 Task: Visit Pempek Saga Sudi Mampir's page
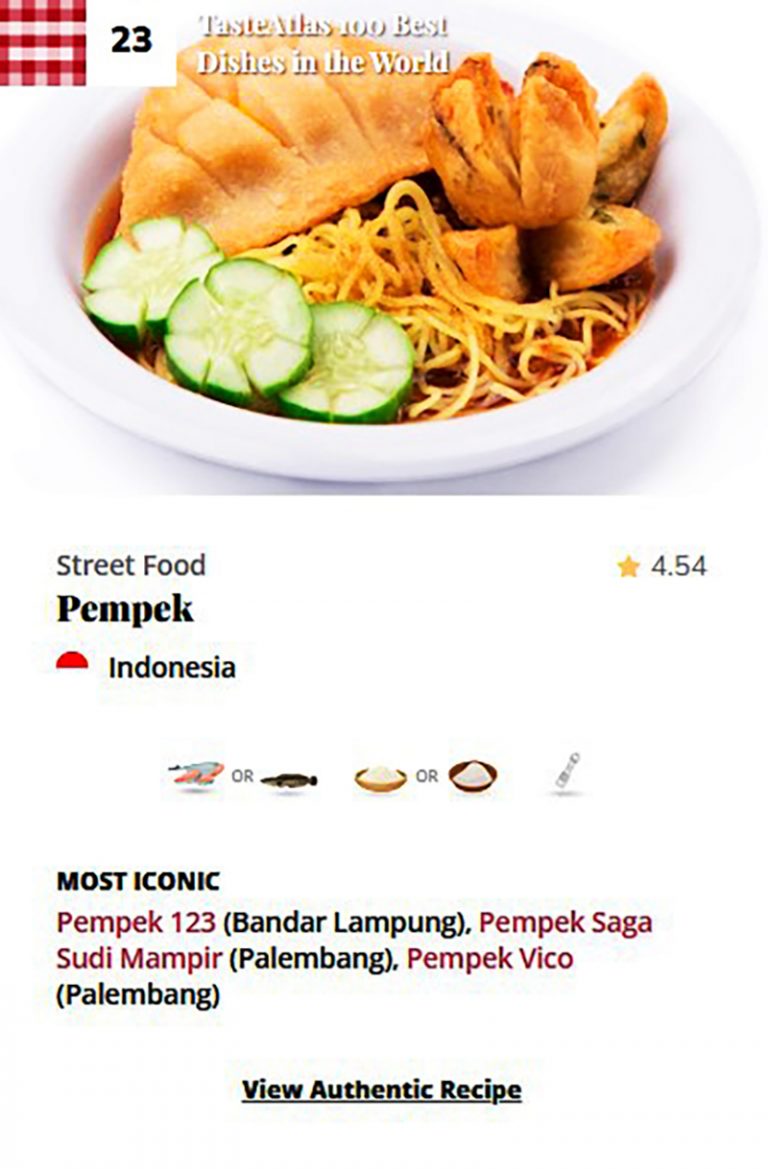[565, 922]
